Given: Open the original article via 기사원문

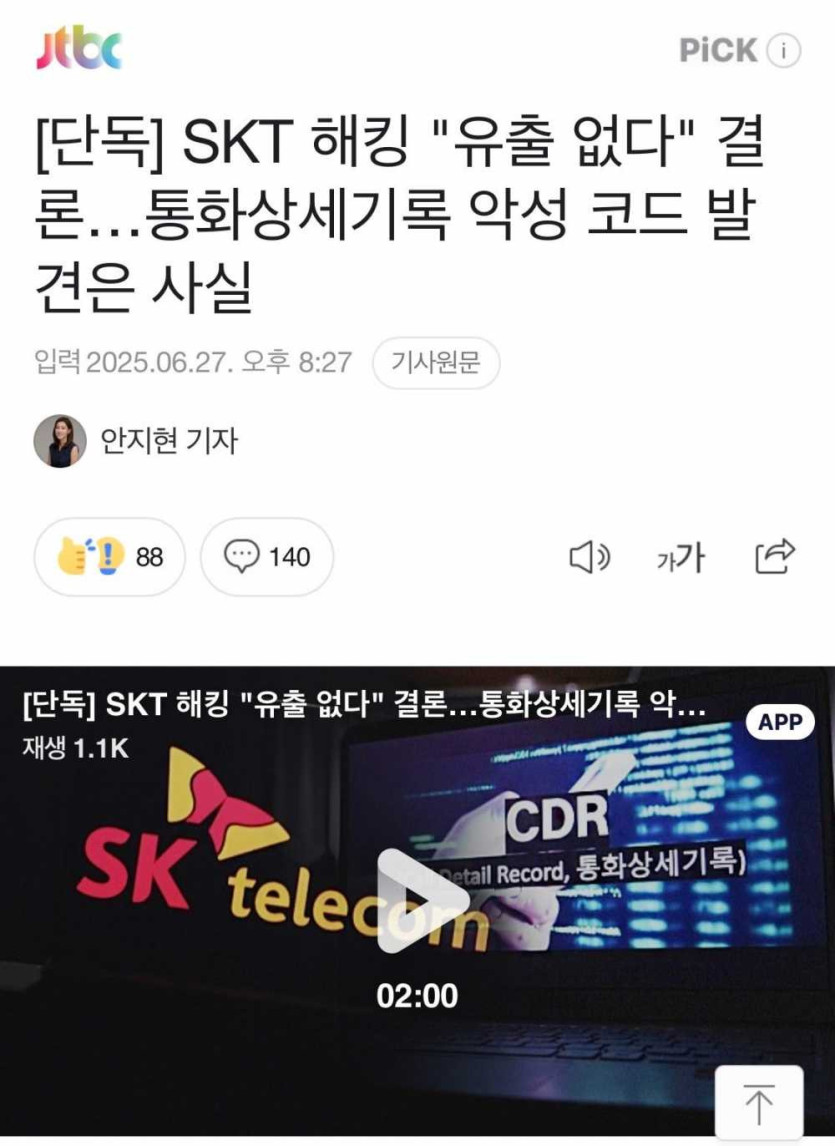Looking at the screenshot, I should click(436, 362).
